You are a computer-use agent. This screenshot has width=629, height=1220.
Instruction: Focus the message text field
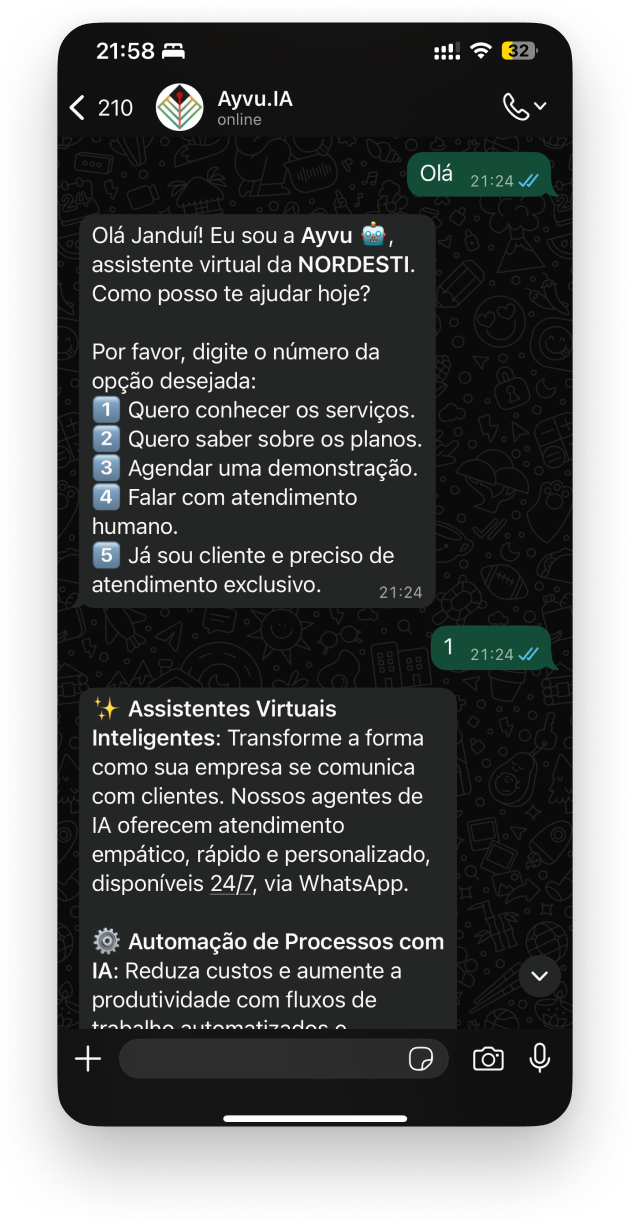(260, 1059)
